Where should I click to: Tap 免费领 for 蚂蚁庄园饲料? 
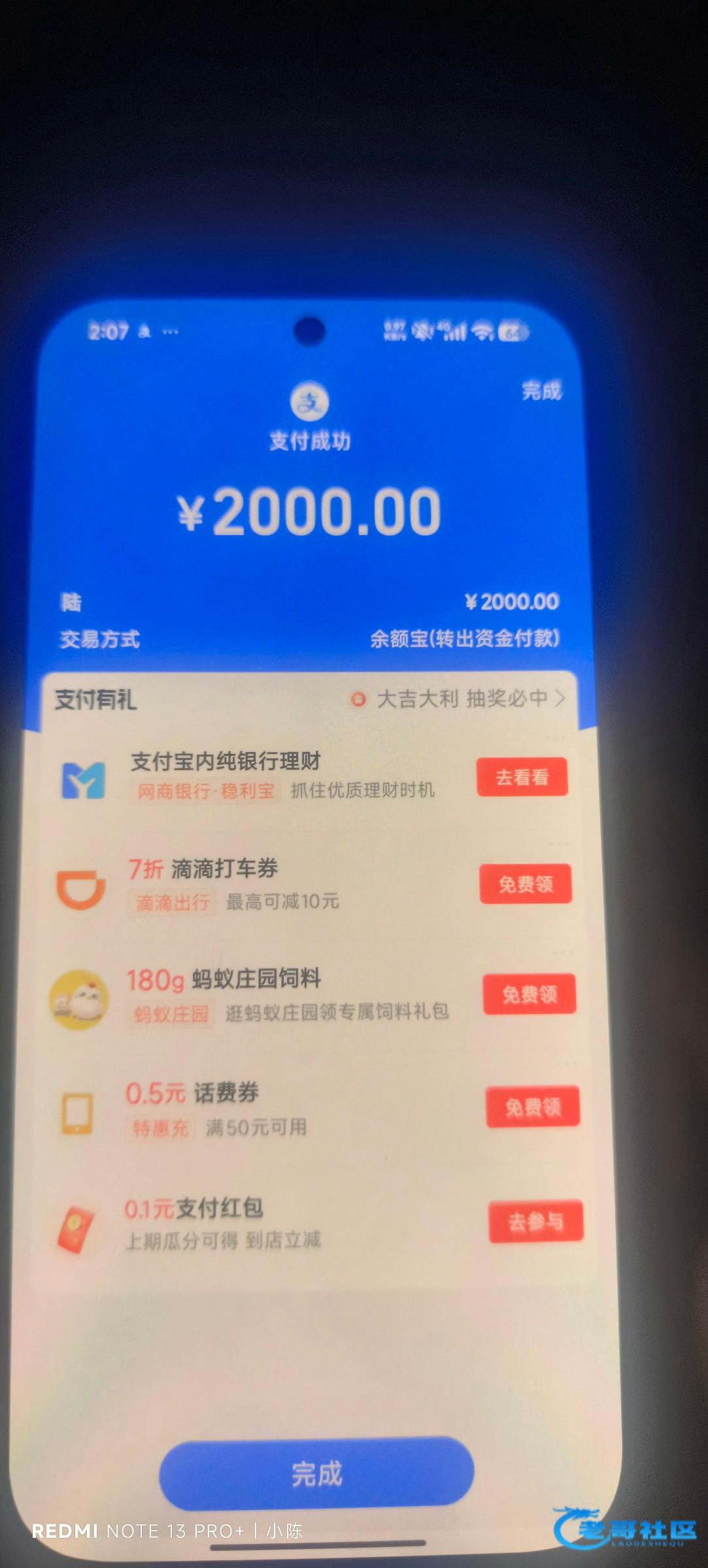[529, 994]
